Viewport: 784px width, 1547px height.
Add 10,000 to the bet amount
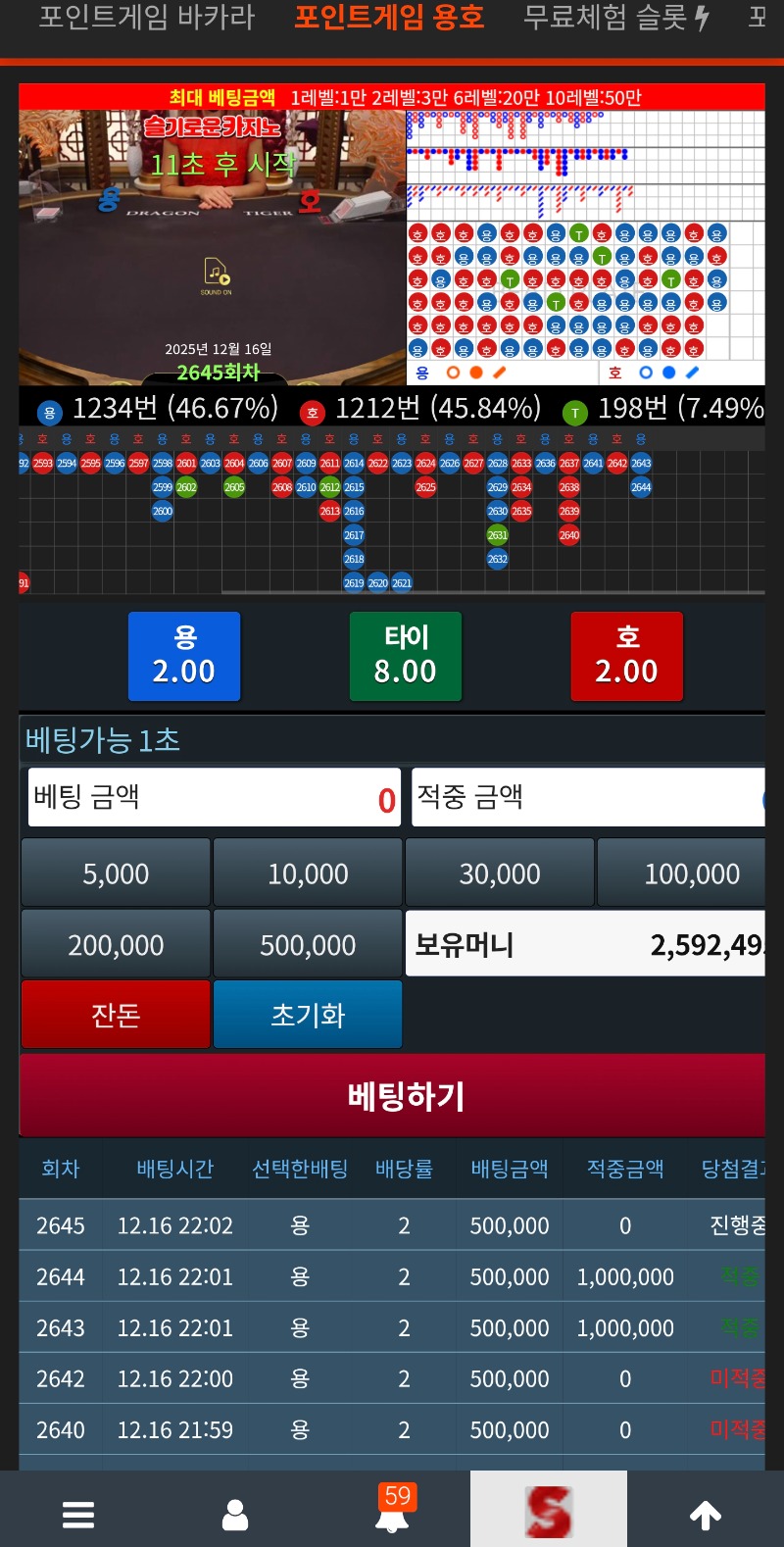click(308, 873)
